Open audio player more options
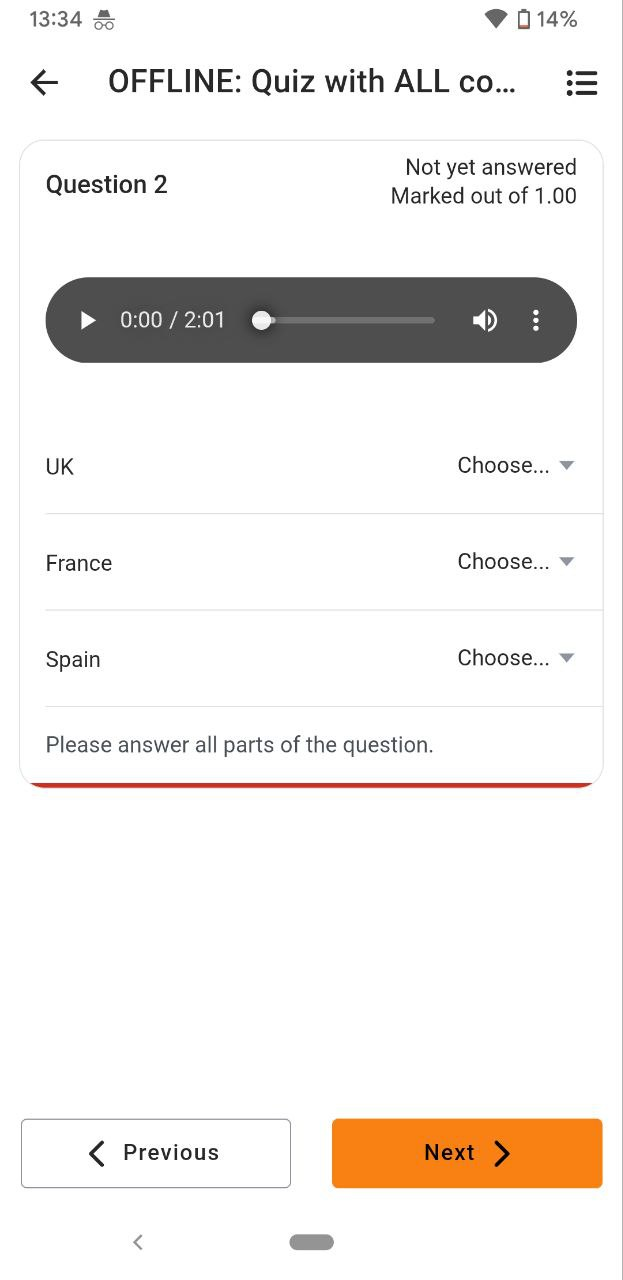 [536, 320]
